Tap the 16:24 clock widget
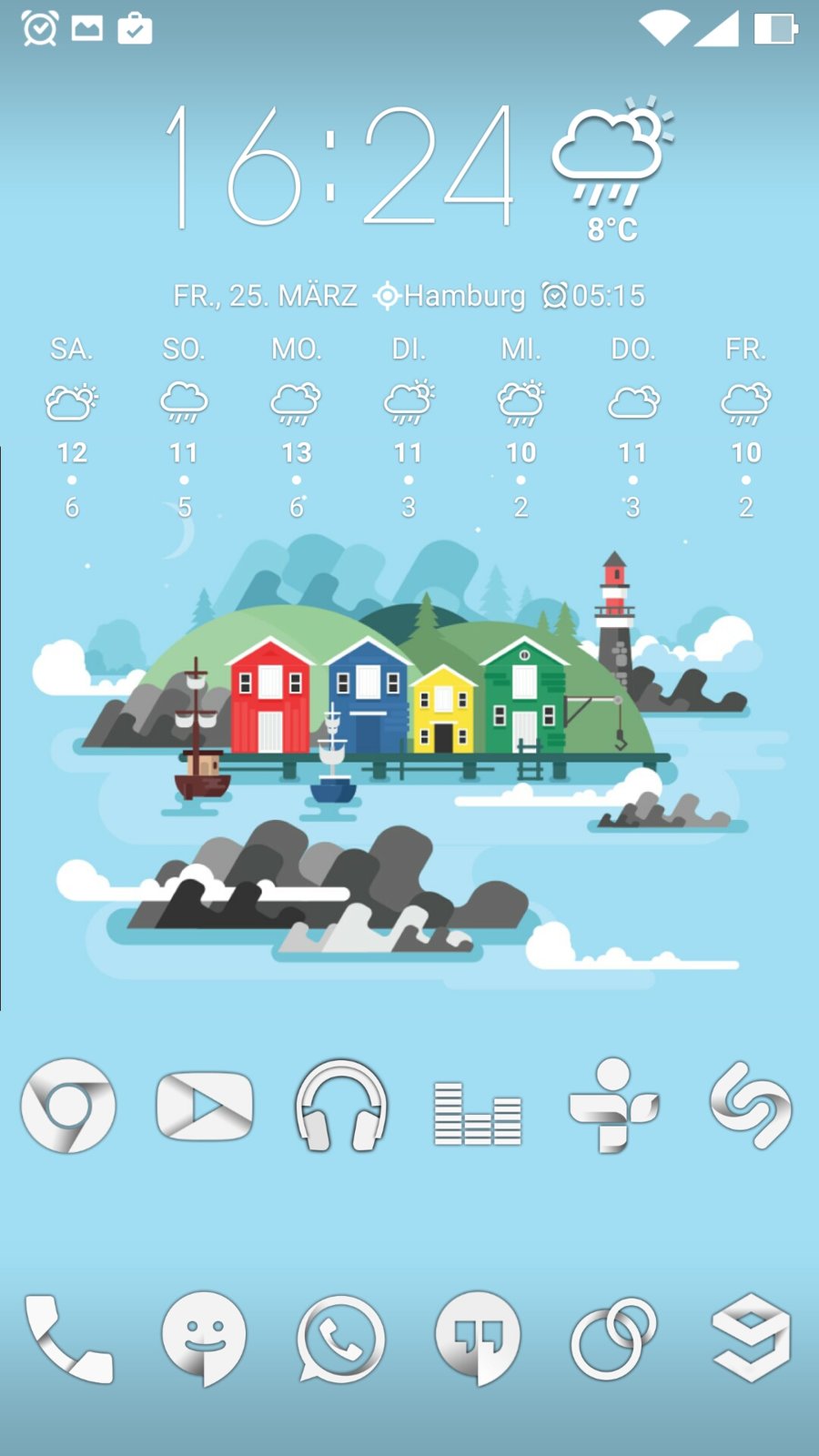 click(341, 166)
